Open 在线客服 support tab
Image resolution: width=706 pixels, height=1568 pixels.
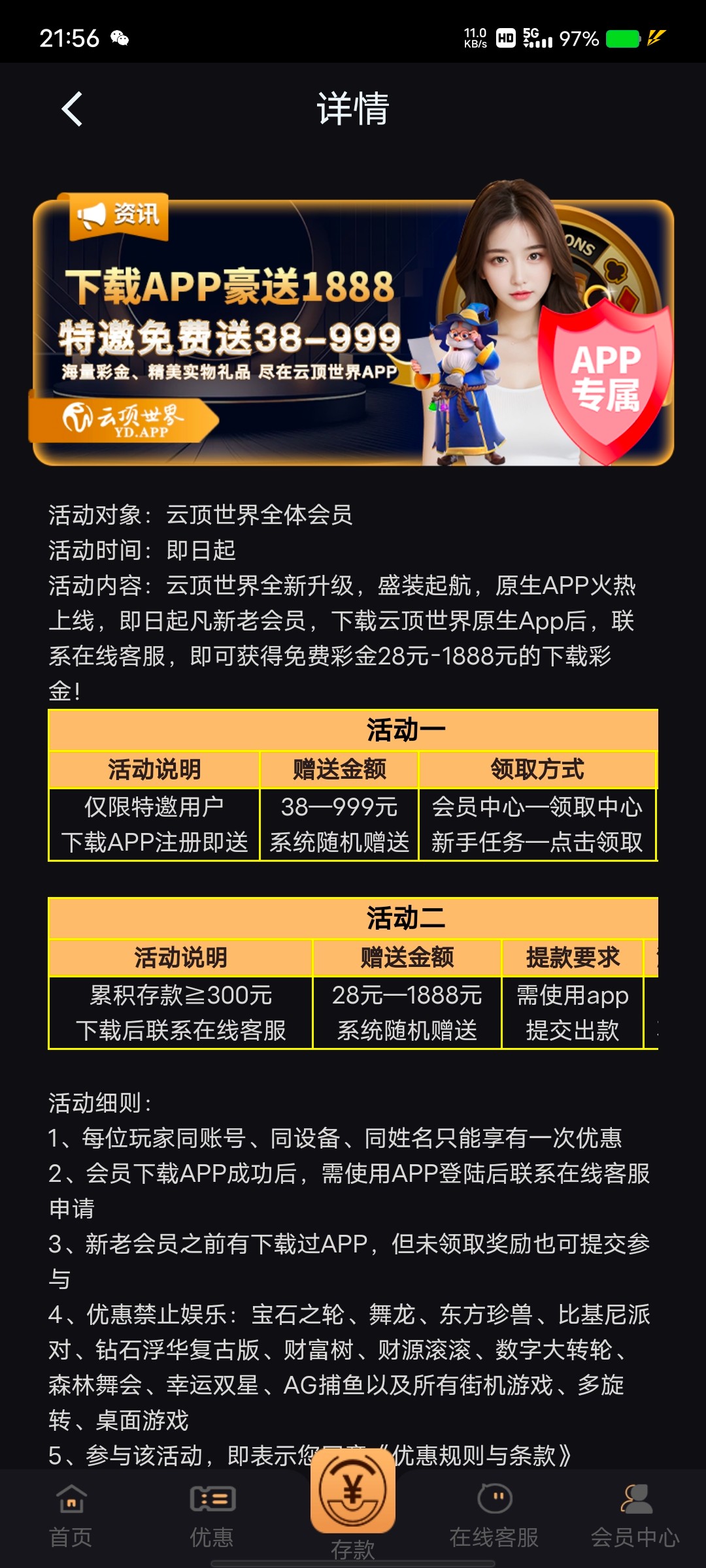tap(494, 1516)
